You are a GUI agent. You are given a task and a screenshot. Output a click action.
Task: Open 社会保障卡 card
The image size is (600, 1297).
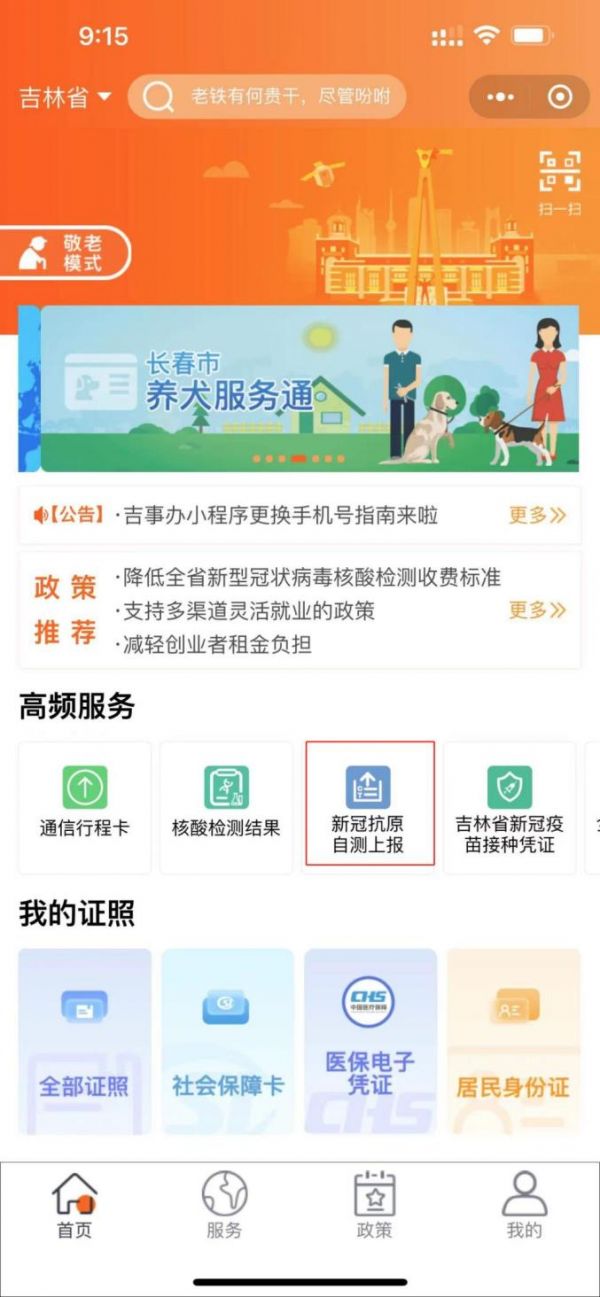227,1040
